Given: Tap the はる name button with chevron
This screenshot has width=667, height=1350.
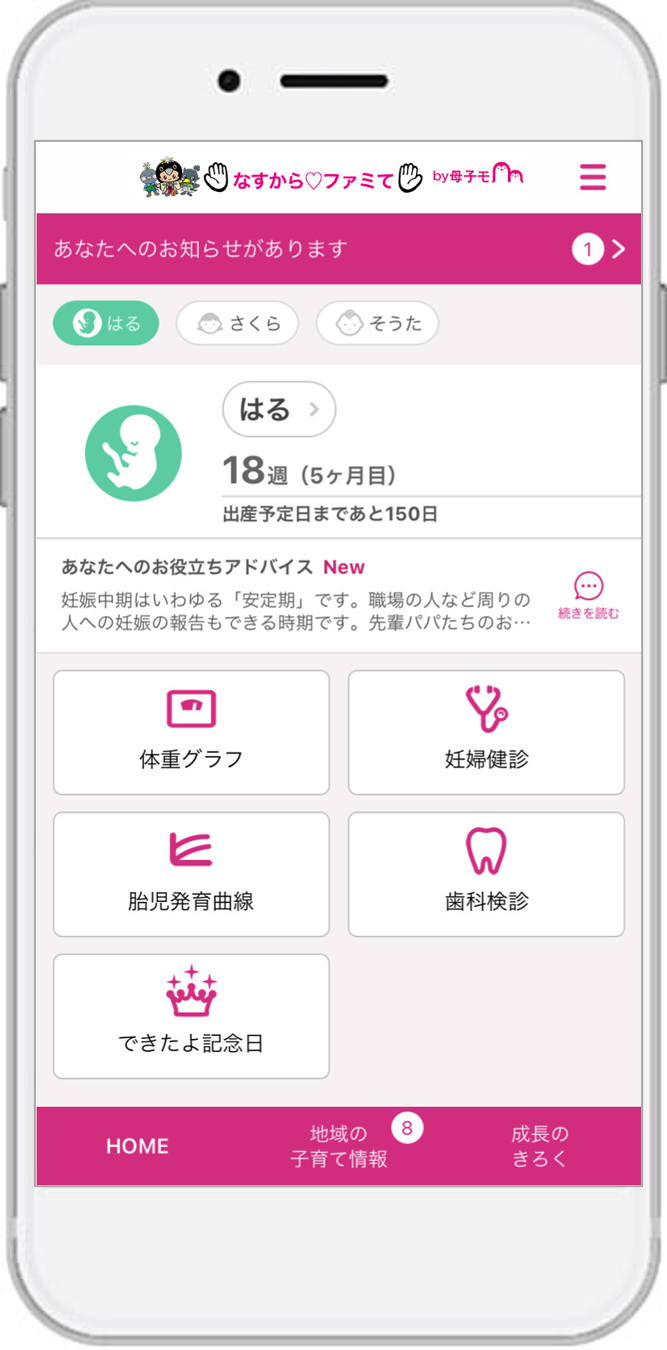Looking at the screenshot, I should pyautogui.click(x=279, y=409).
